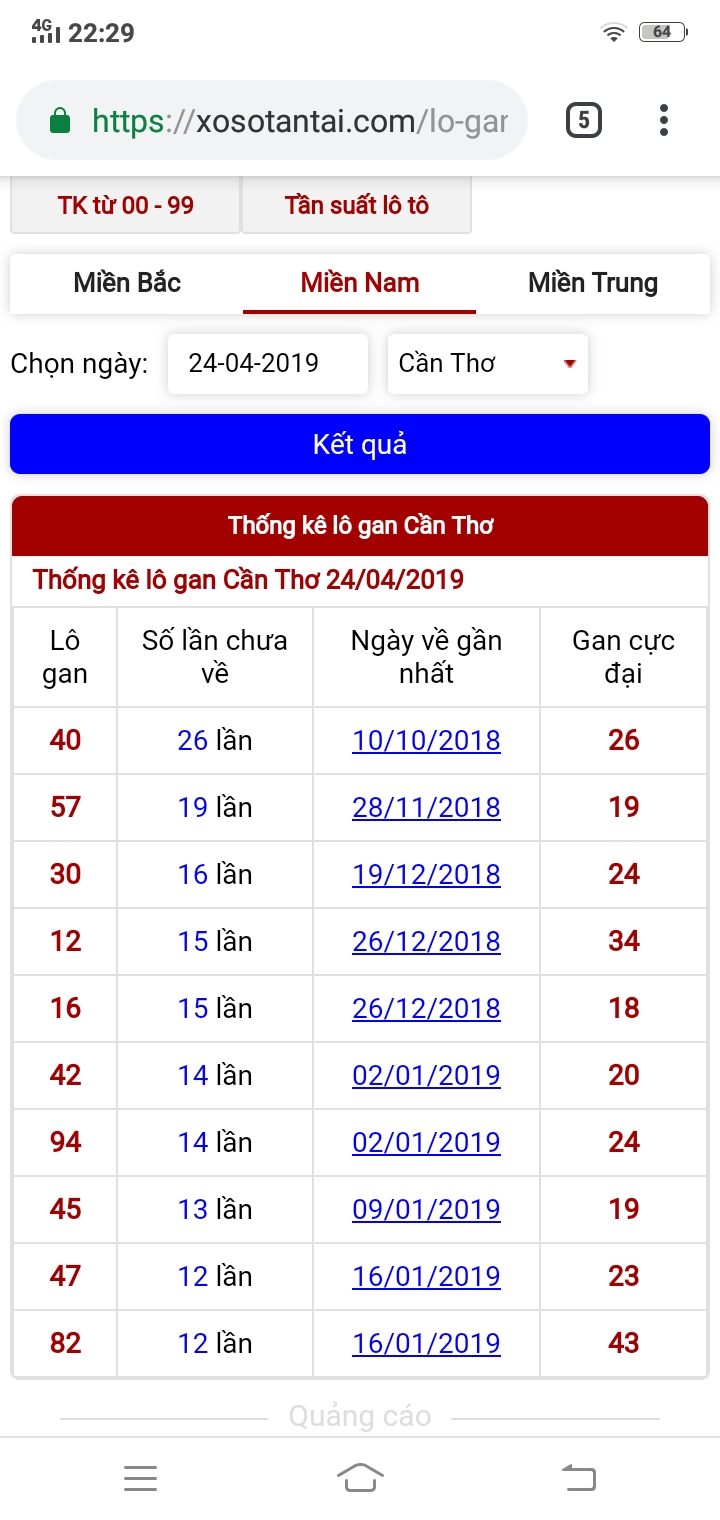Go to the phone home screen

[360, 1477]
